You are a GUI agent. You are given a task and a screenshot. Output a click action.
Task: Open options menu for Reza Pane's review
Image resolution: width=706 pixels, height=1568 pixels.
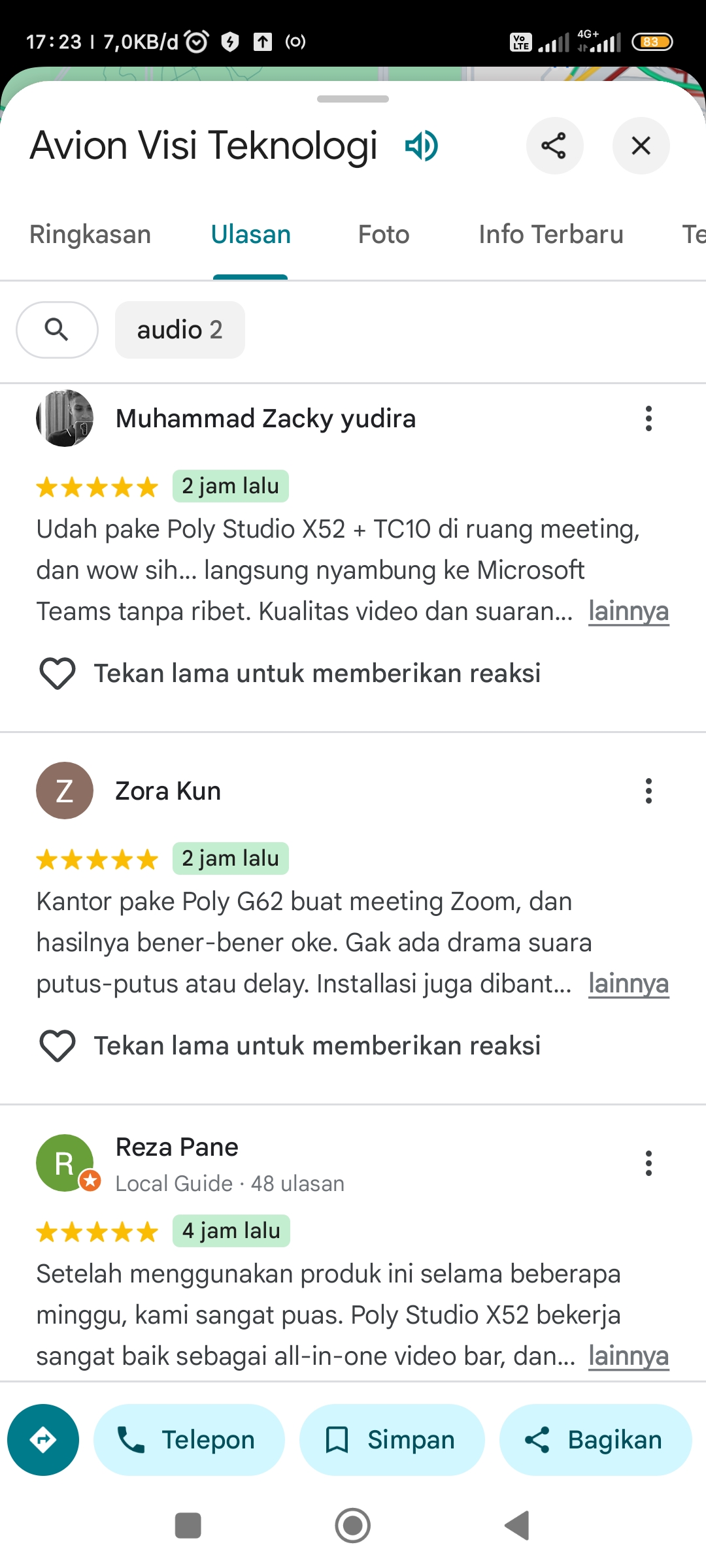pos(648,1164)
